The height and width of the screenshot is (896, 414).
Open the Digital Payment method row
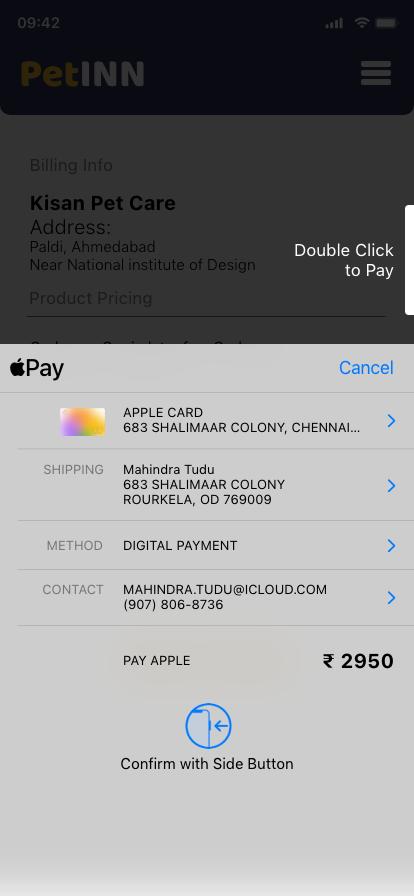(207, 545)
